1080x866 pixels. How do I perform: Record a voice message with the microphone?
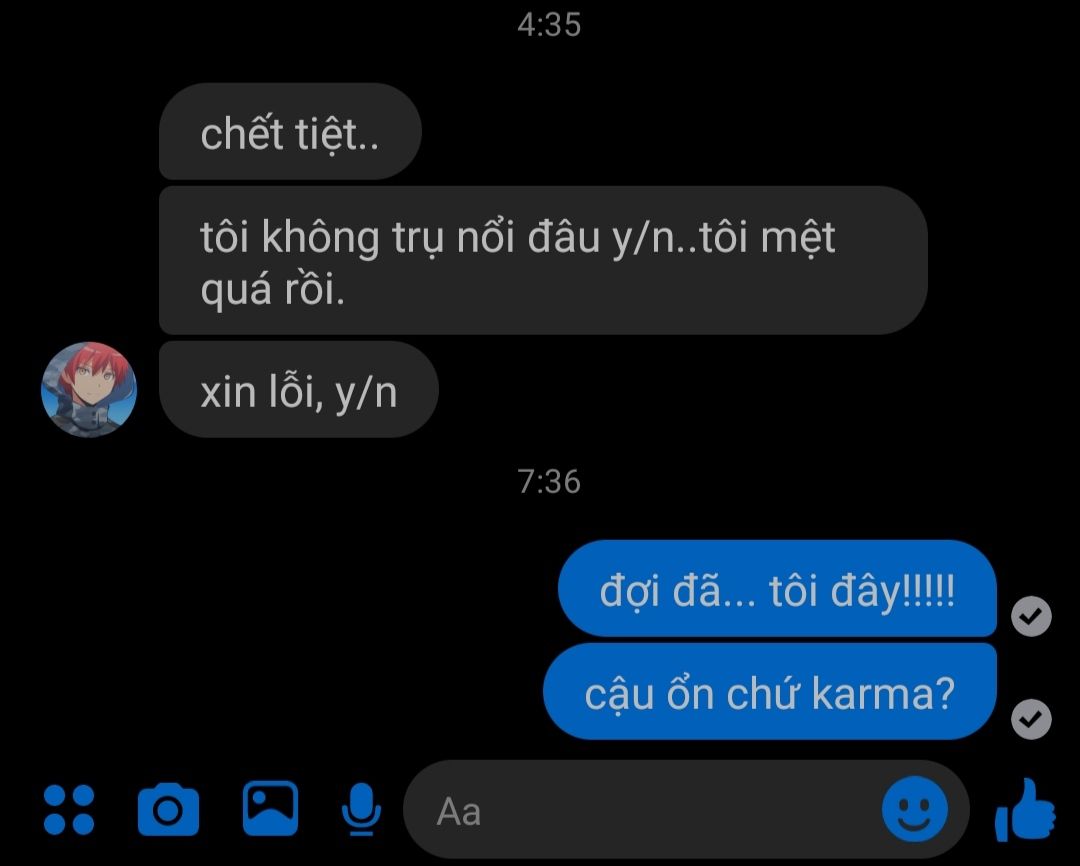(x=360, y=810)
